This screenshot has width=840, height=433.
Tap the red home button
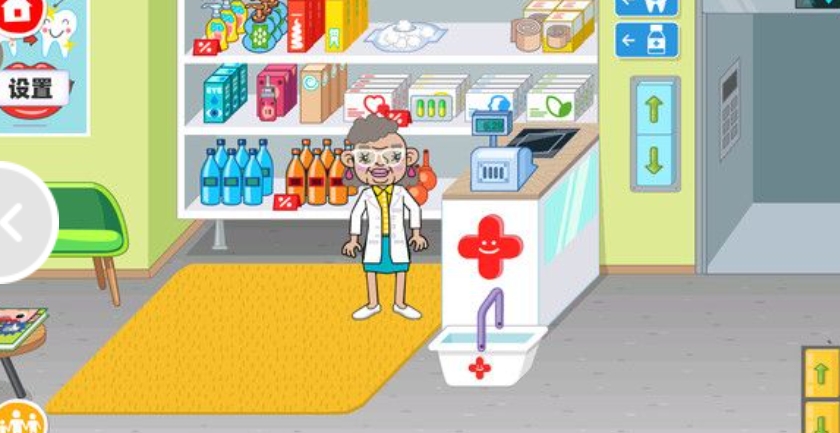point(18,13)
